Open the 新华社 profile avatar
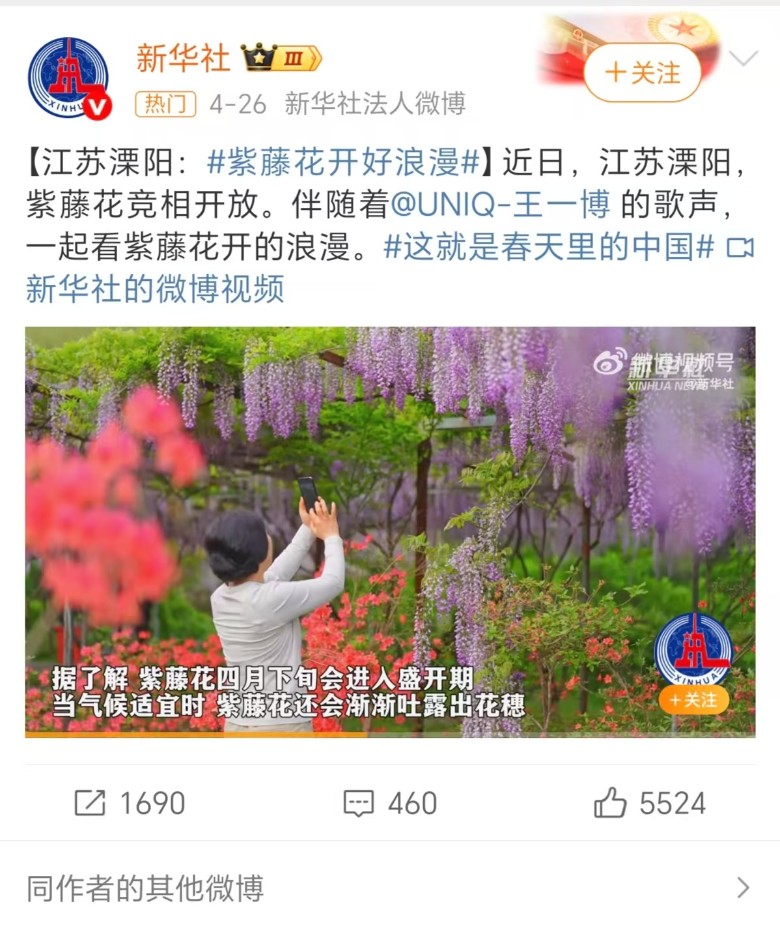780x934 pixels. coord(68,77)
